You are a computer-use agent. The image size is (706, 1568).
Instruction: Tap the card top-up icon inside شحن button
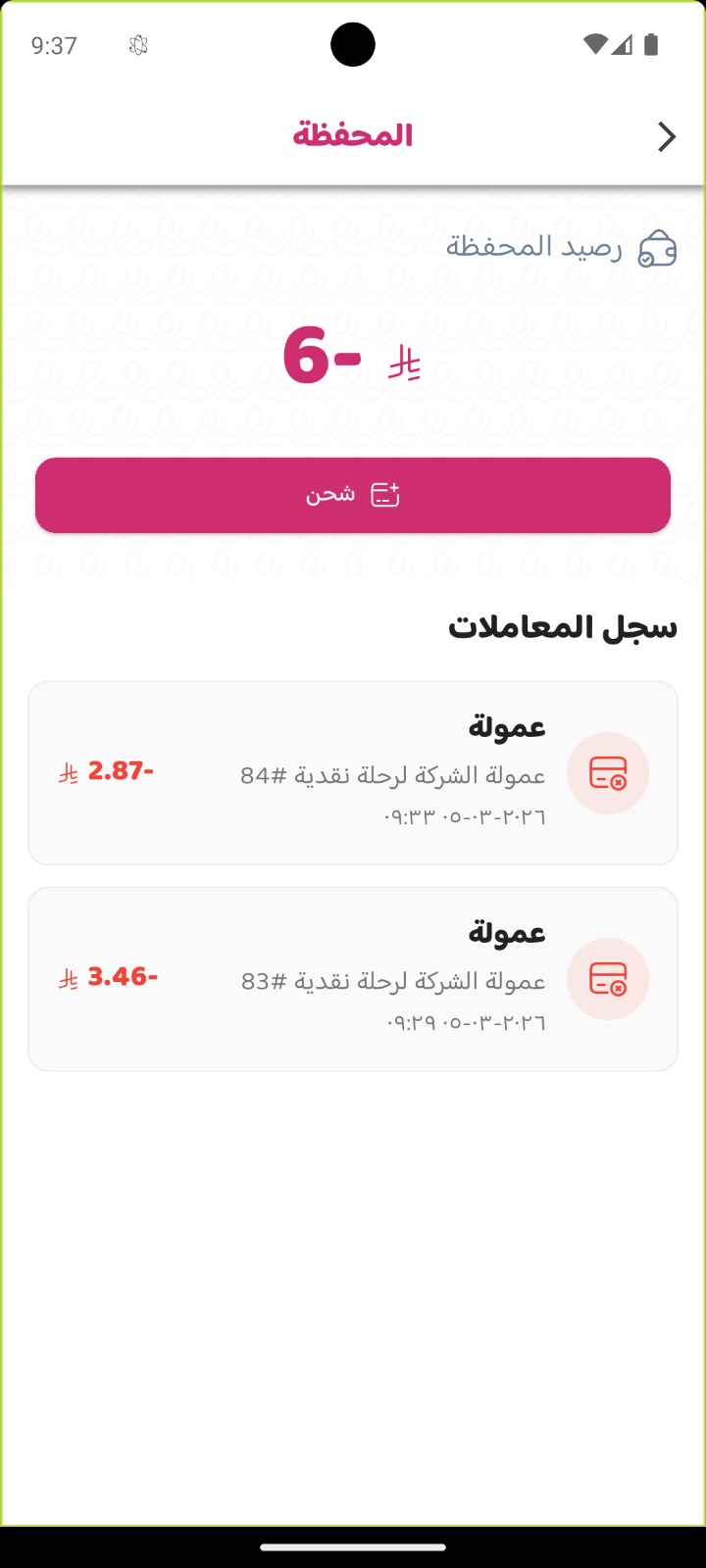[384, 495]
